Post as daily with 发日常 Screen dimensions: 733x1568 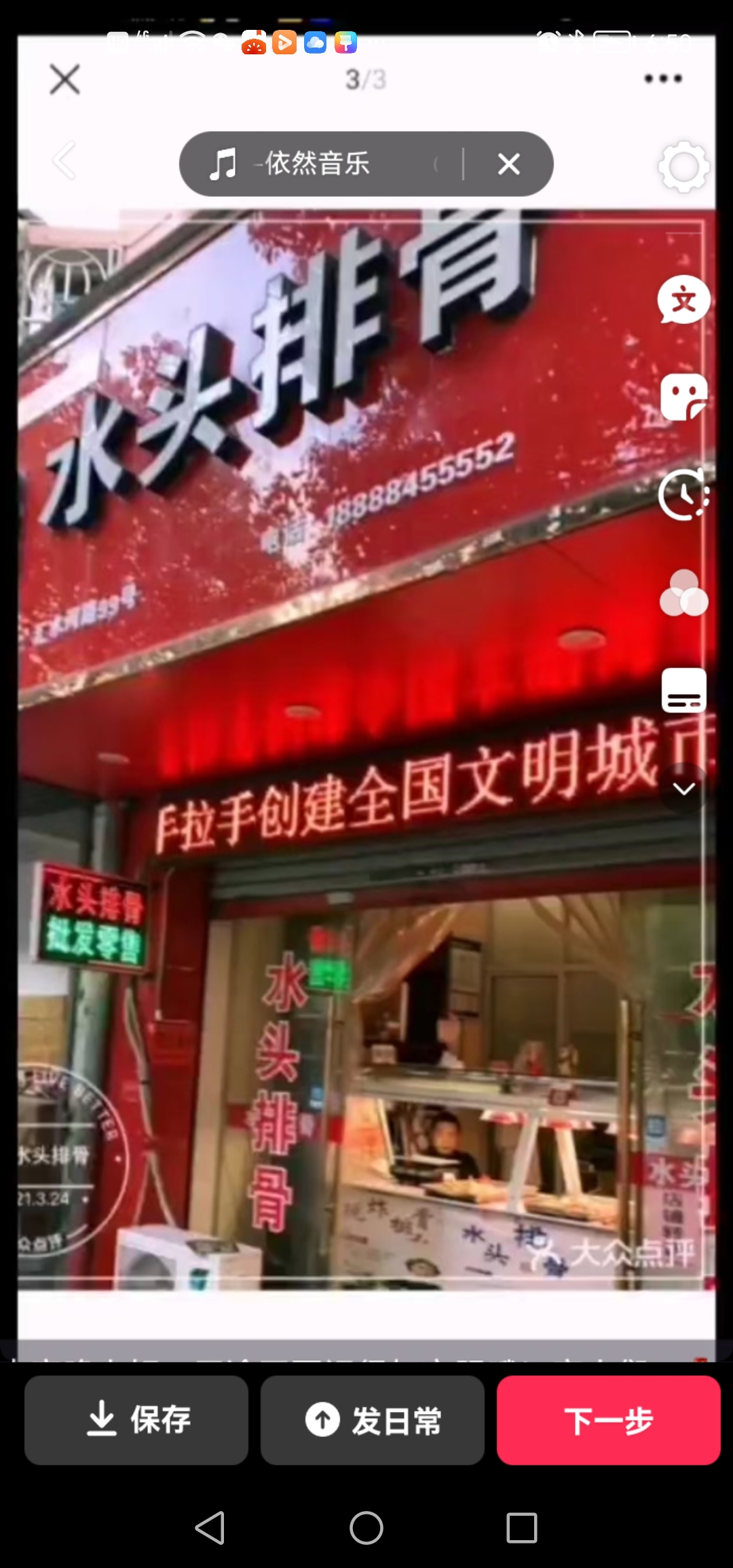pyautogui.click(x=373, y=1420)
